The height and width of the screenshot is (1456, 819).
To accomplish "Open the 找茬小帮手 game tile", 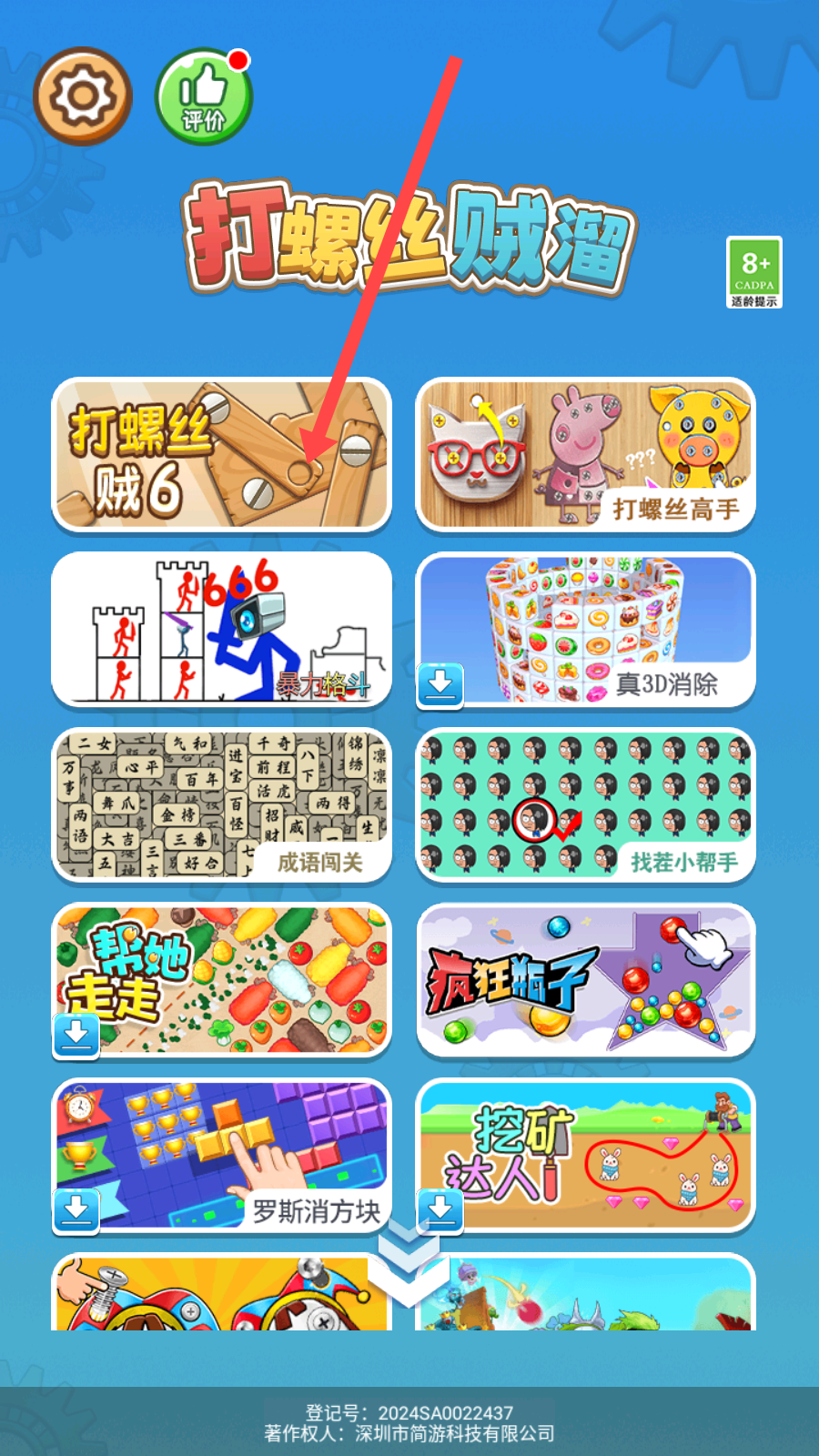I will (x=585, y=805).
